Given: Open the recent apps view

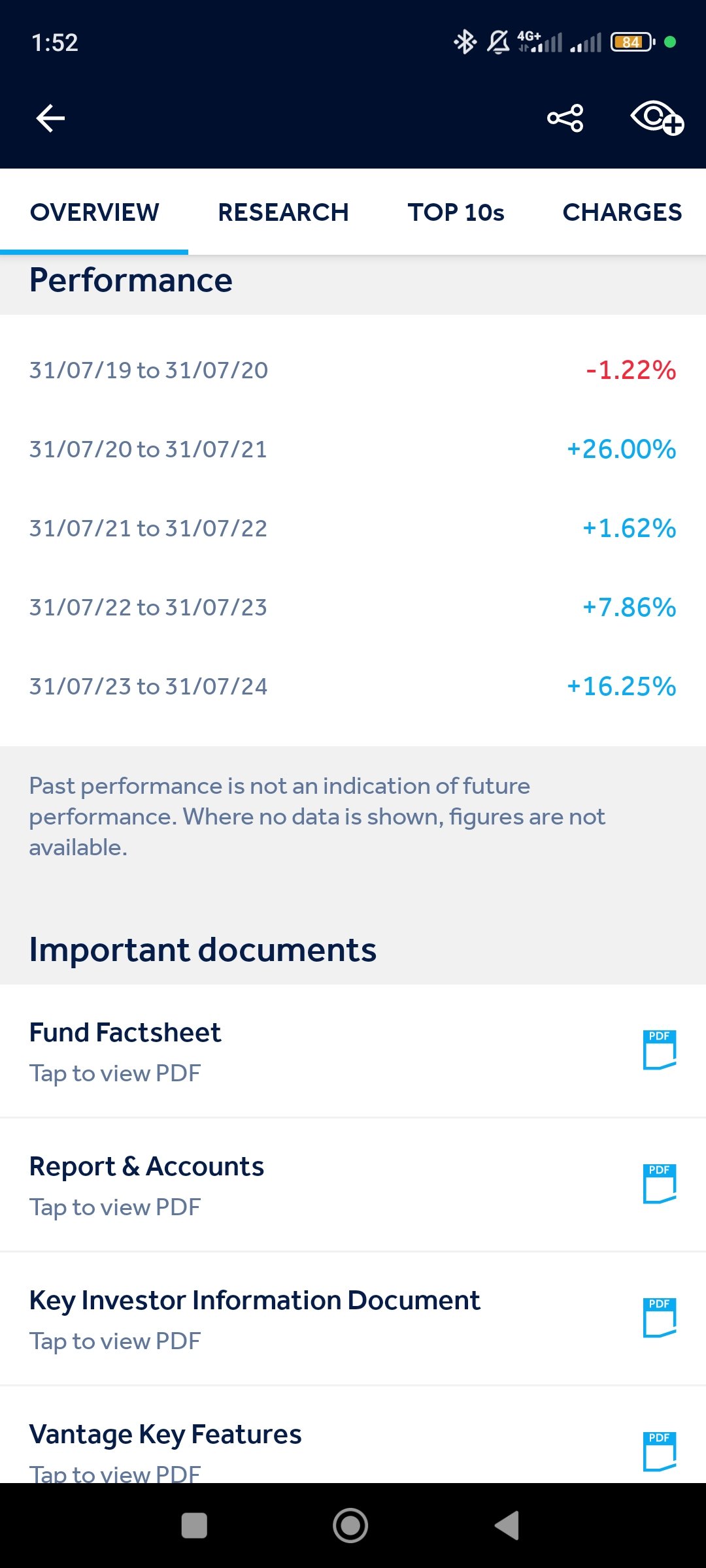Looking at the screenshot, I should [194, 1526].
